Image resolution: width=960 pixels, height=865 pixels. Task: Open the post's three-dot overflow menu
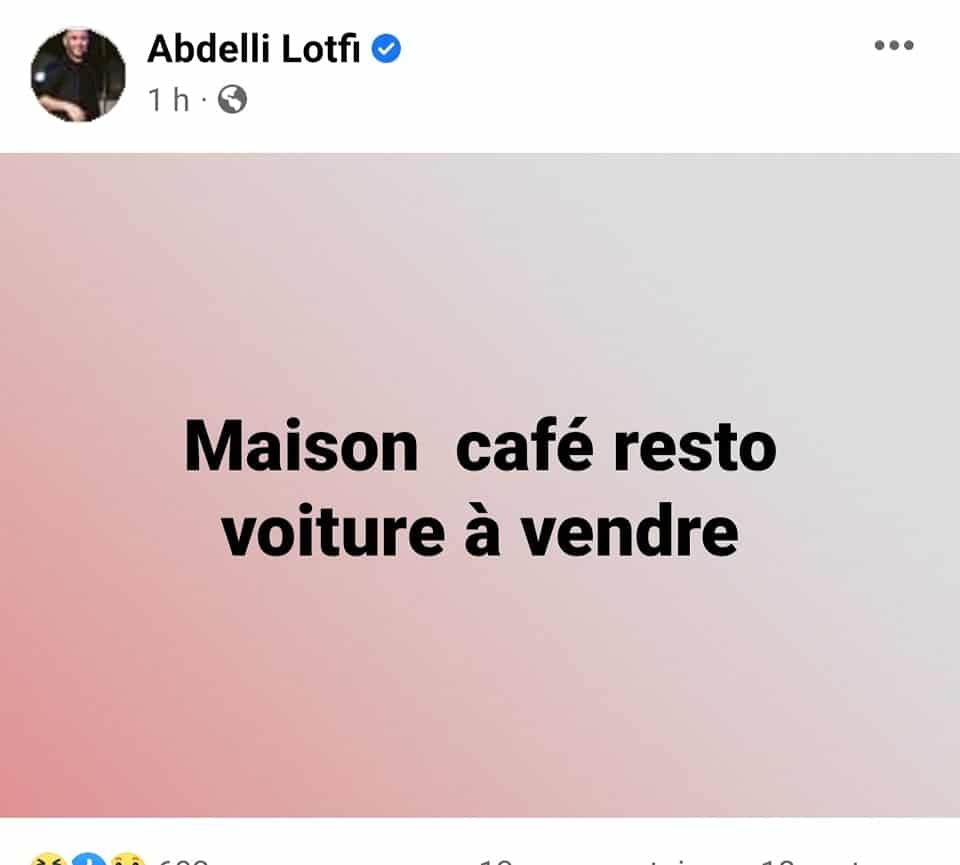click(x=893, y=45)
